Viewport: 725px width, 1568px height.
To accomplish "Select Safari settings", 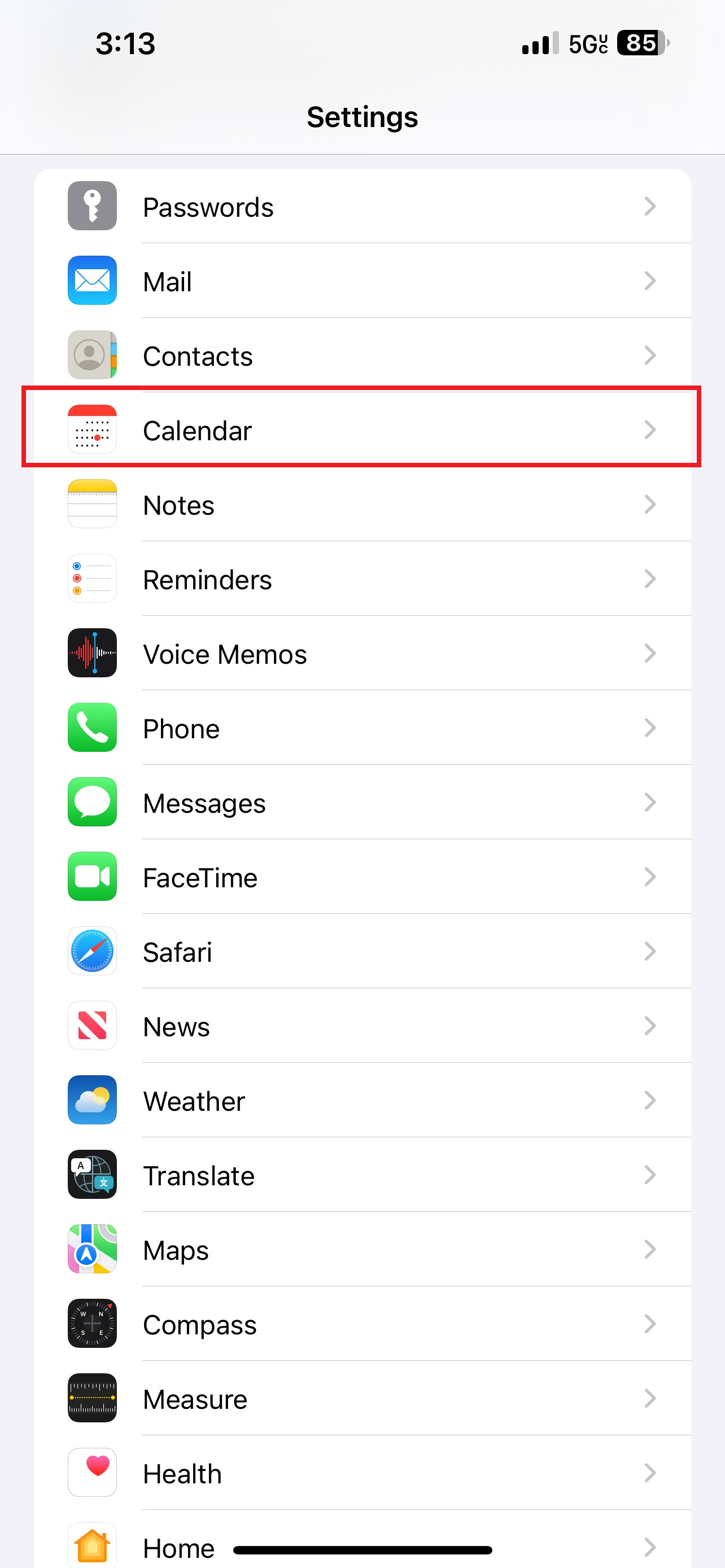I will (x=361, y=952).
